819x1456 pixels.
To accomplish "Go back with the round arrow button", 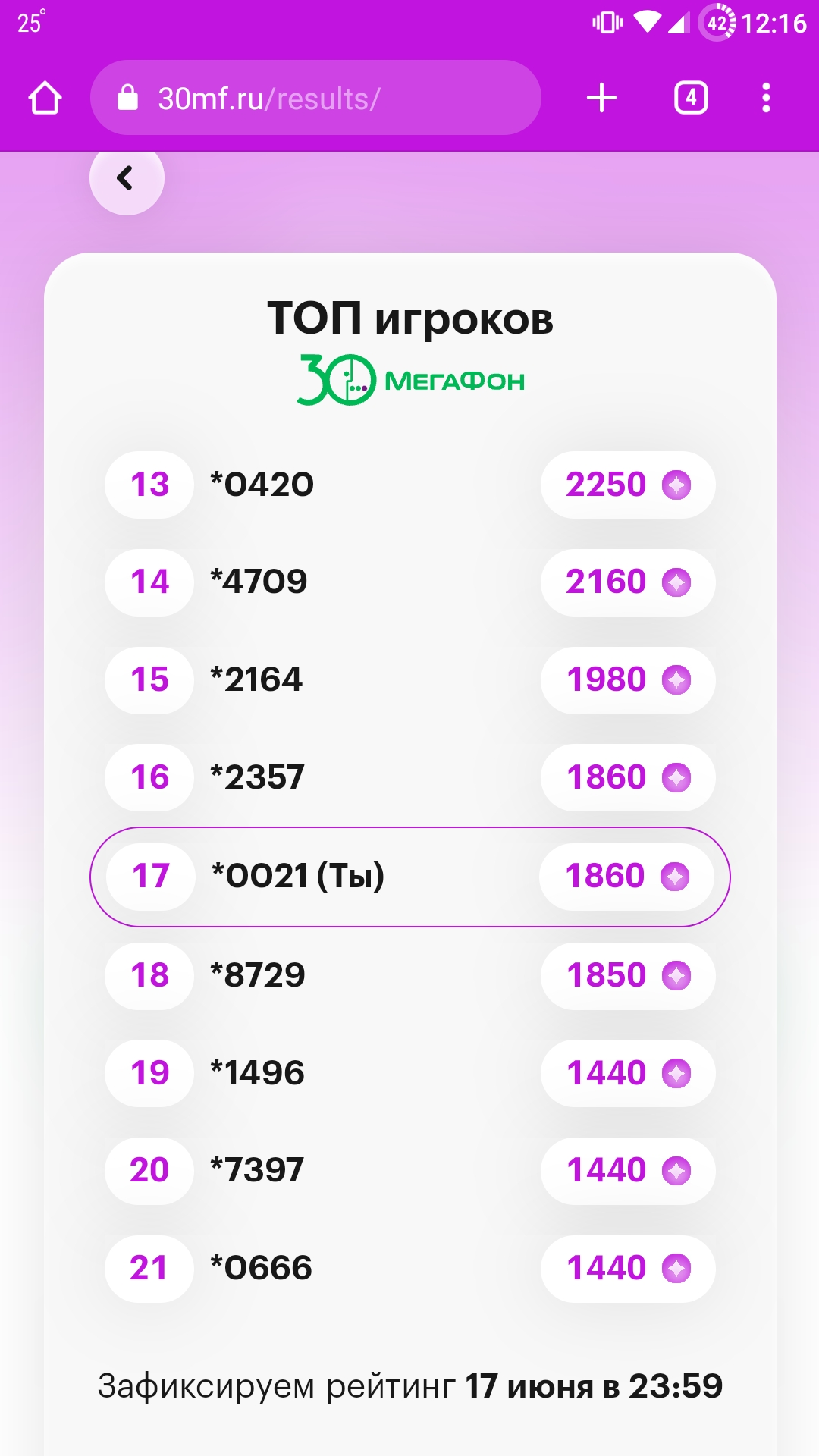I will (127, 179).
